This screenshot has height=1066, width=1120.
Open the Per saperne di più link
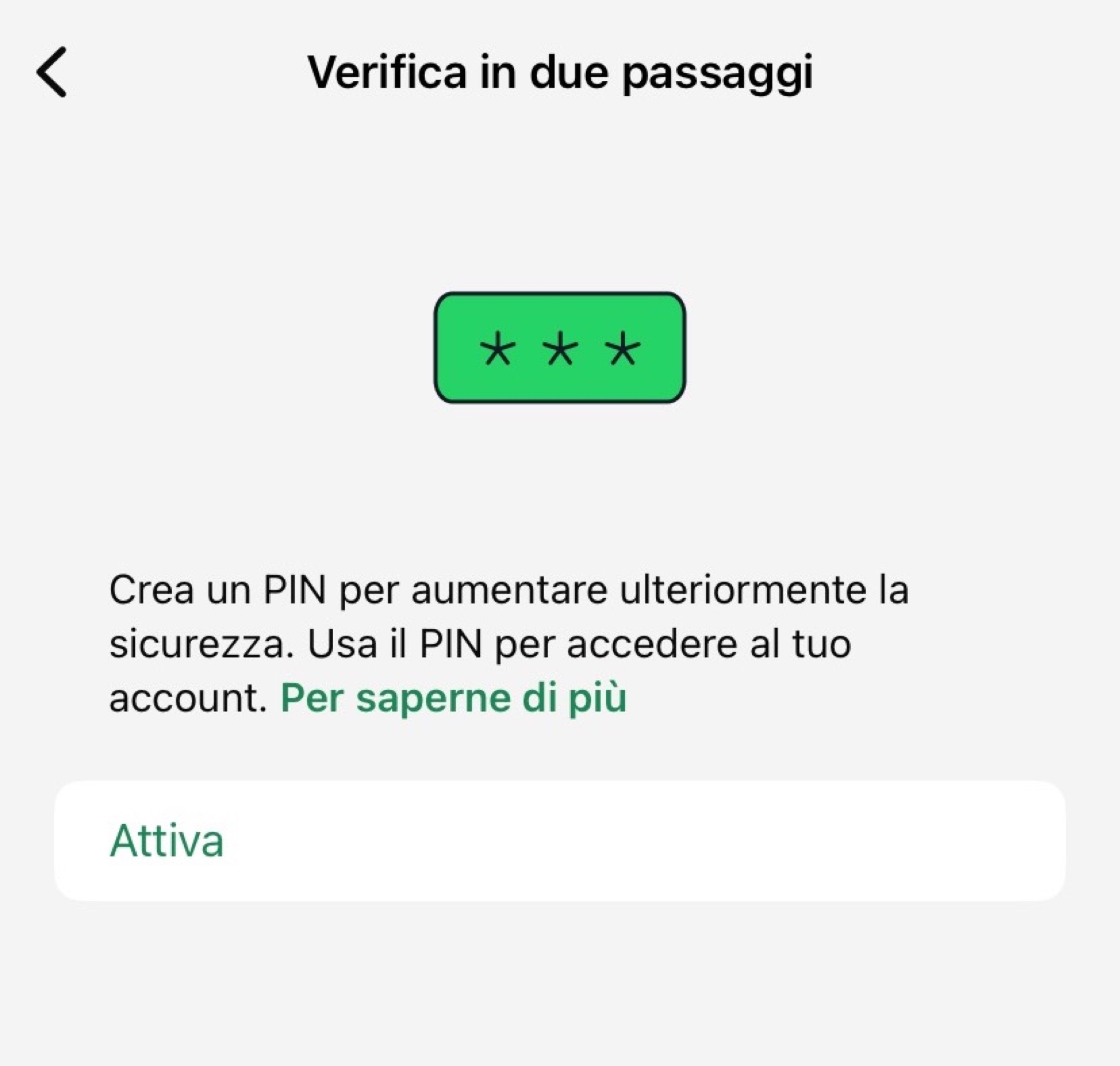click(453, 697)
